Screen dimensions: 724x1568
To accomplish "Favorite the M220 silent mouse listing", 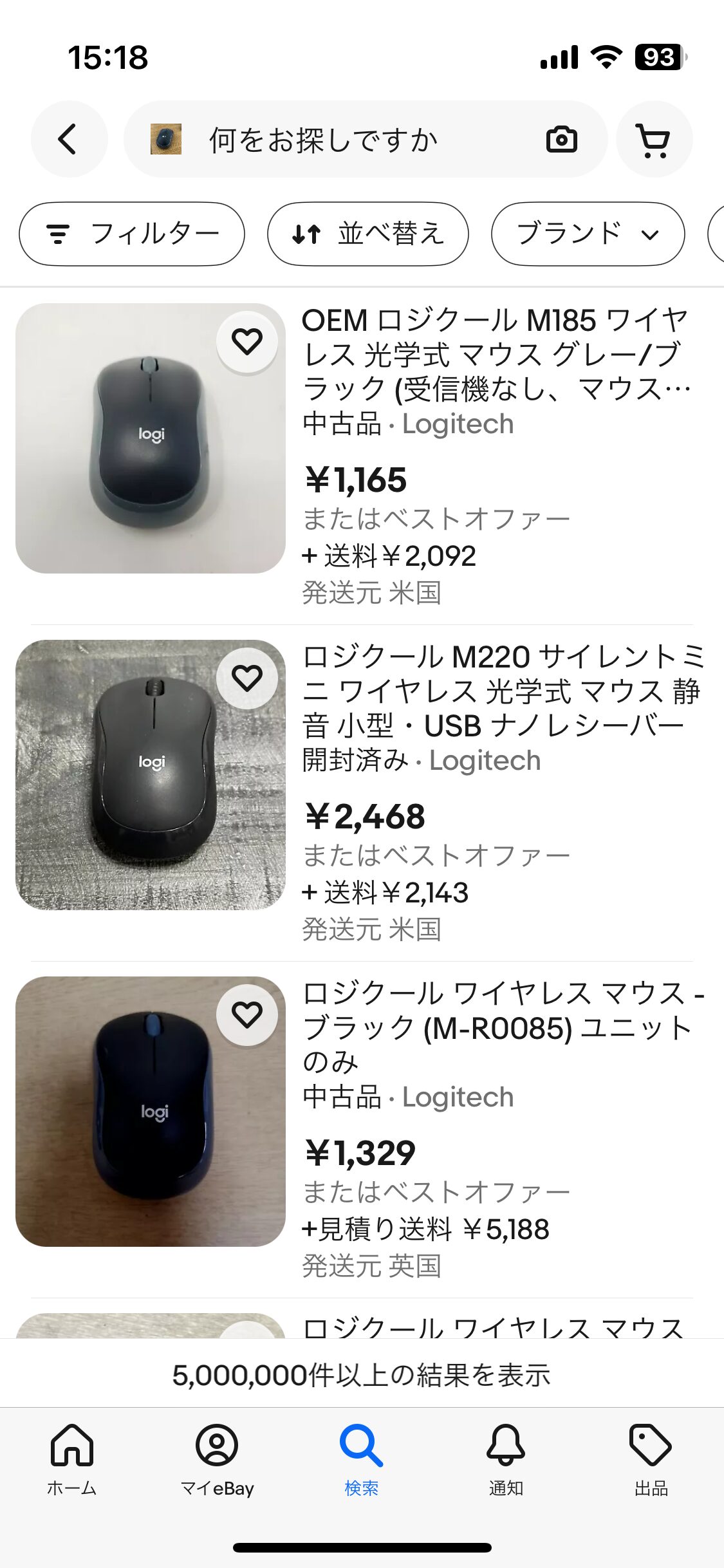I will point(247,678).
